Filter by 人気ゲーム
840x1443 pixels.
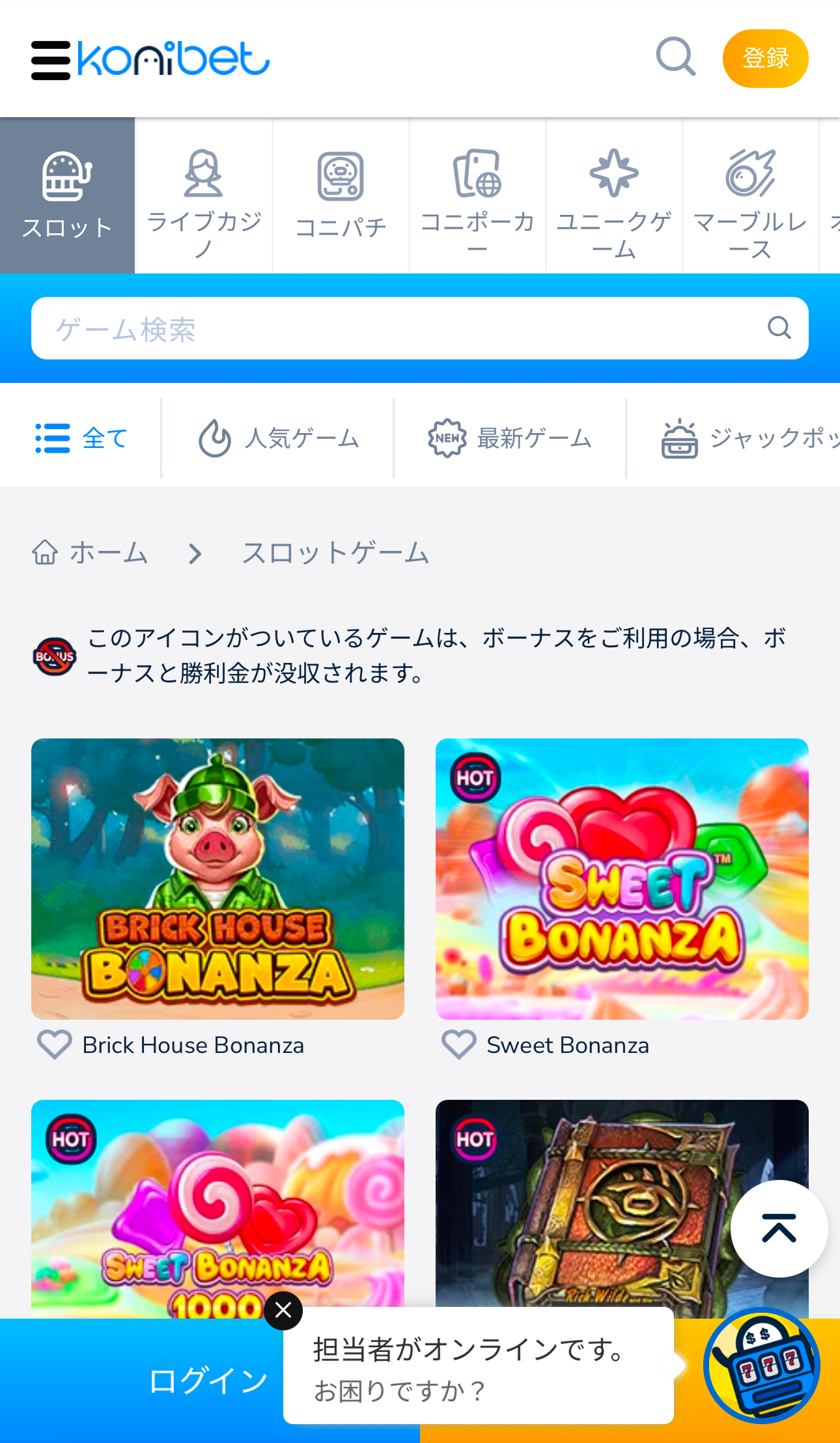278,438
